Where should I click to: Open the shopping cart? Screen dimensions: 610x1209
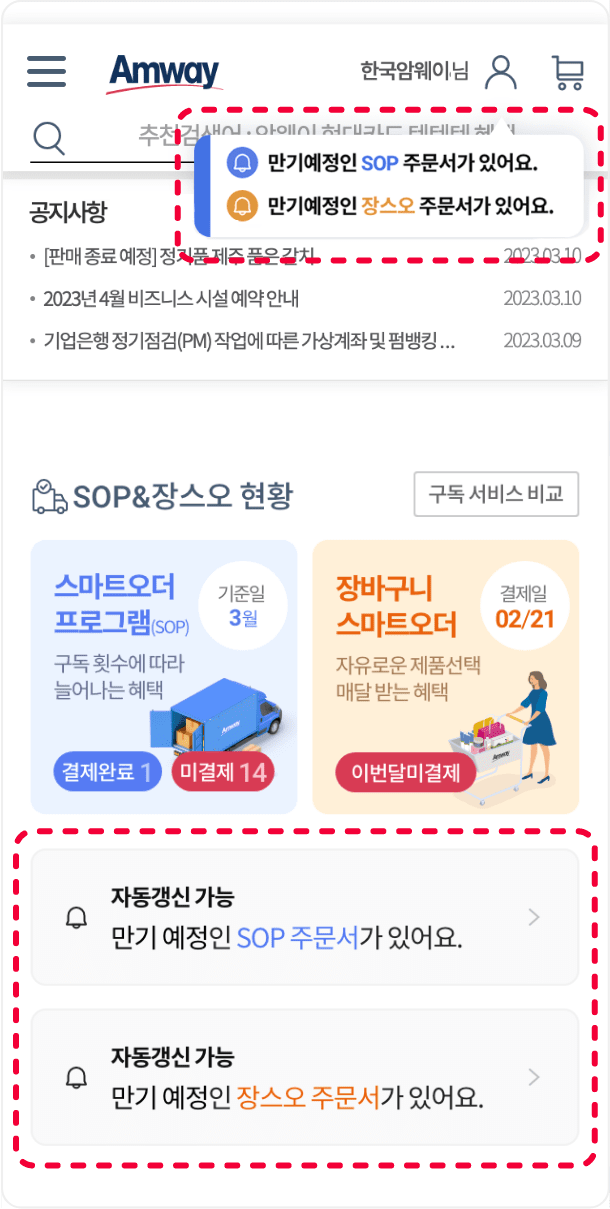568,72
